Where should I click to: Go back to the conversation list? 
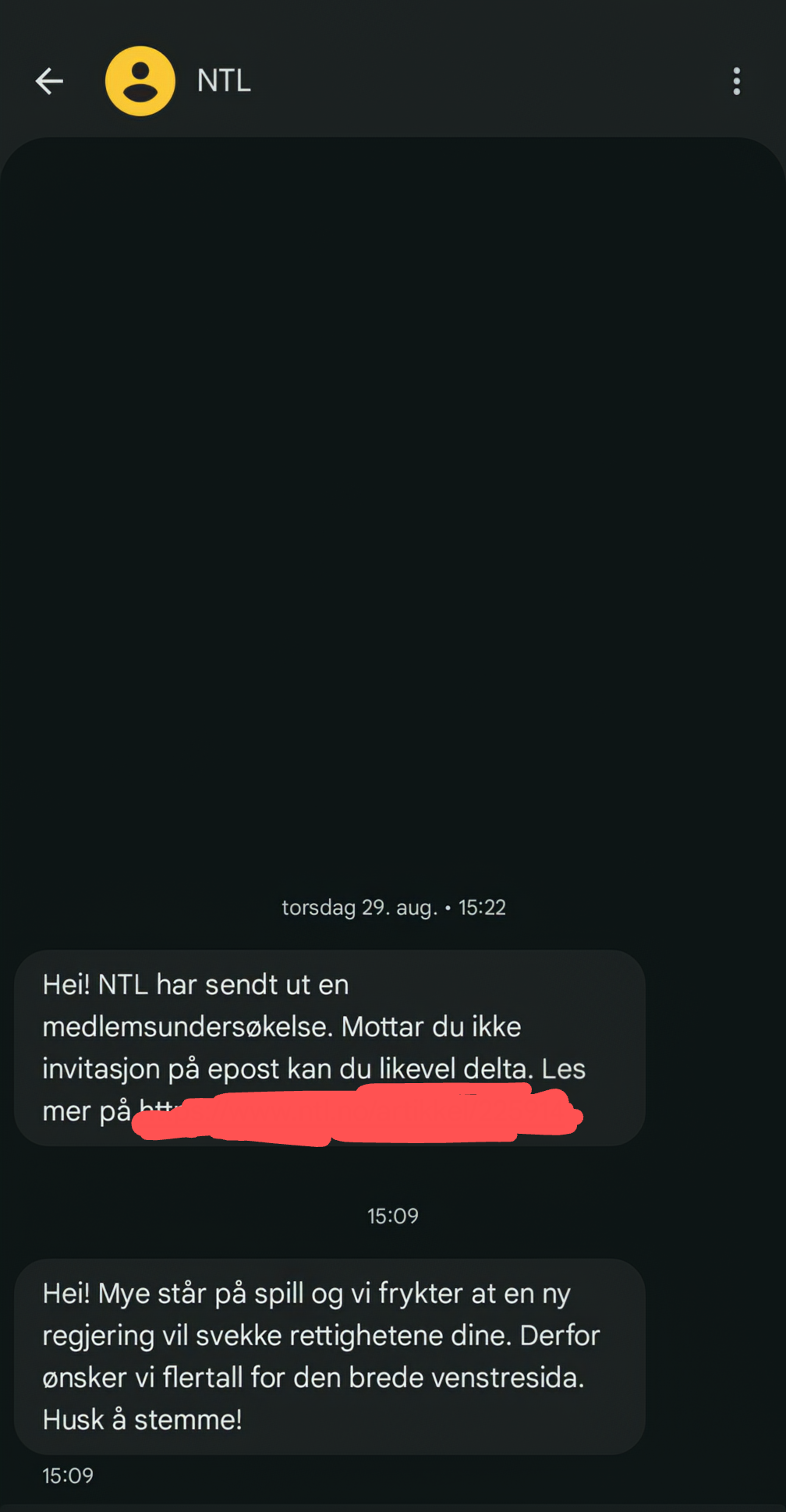point(49,81)
